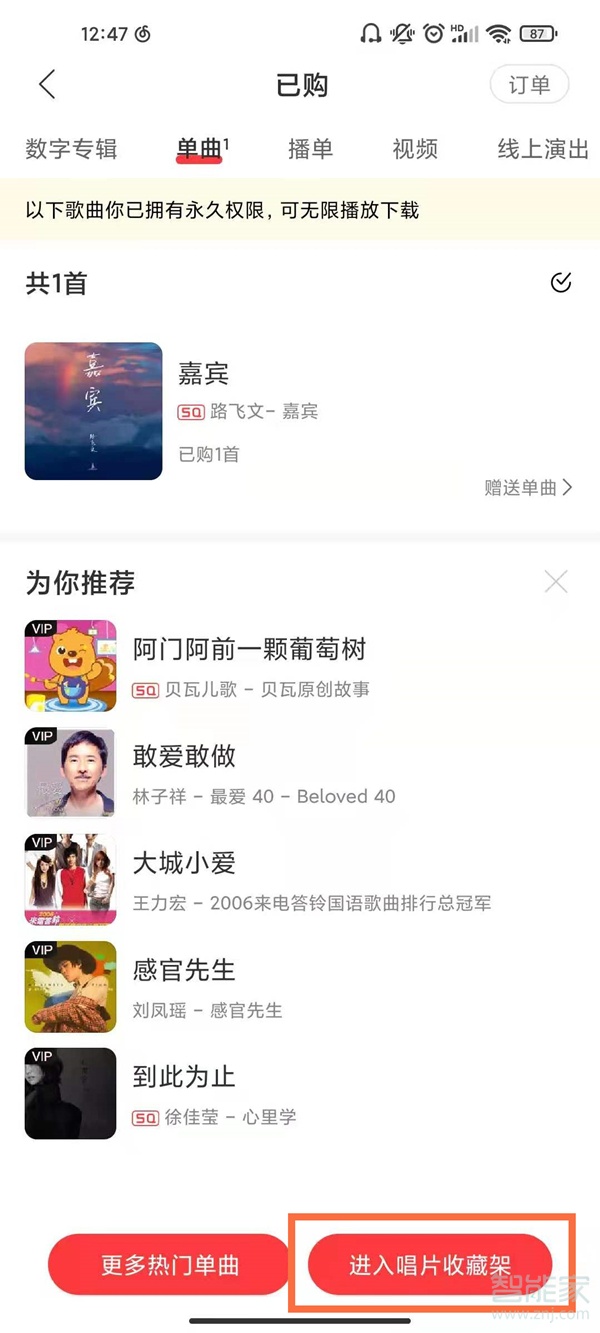
Task: Tap the 更多热门单曲 button
Action: point(170,1265)
